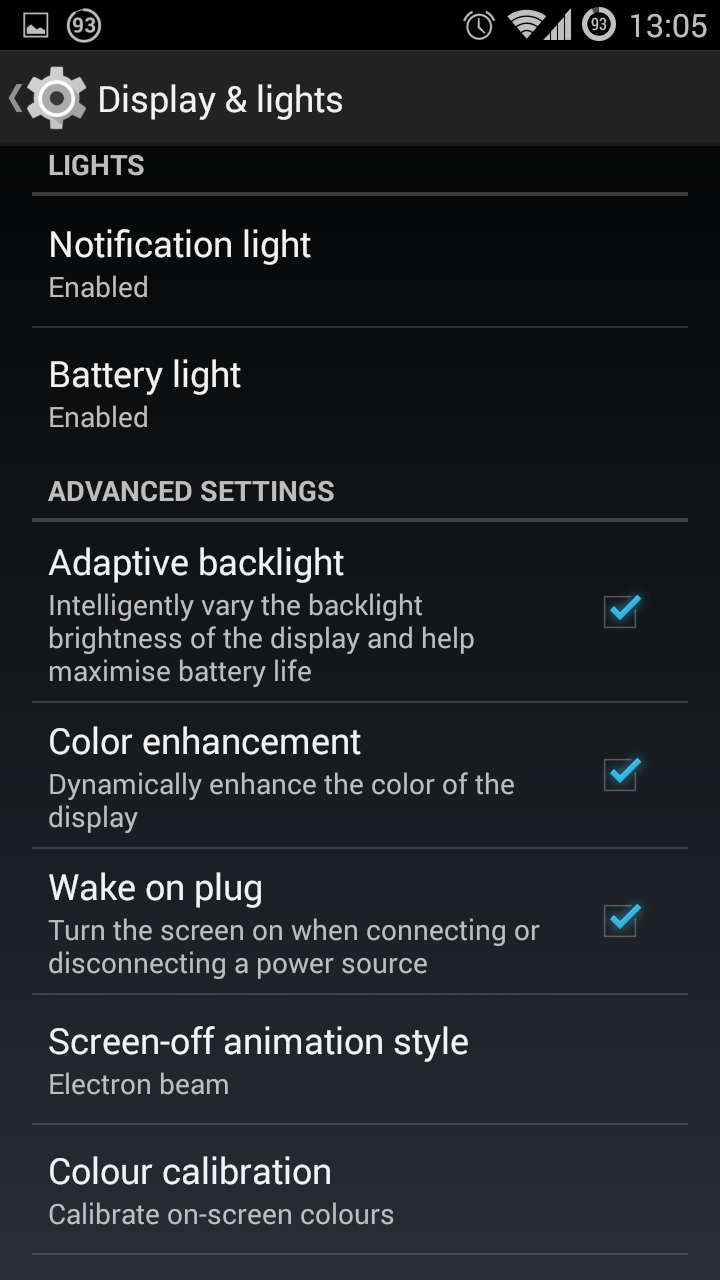720x1280 pixels.
Task: Open Colour calibration
Action: pyautogui.click(x=360, y=1190)
